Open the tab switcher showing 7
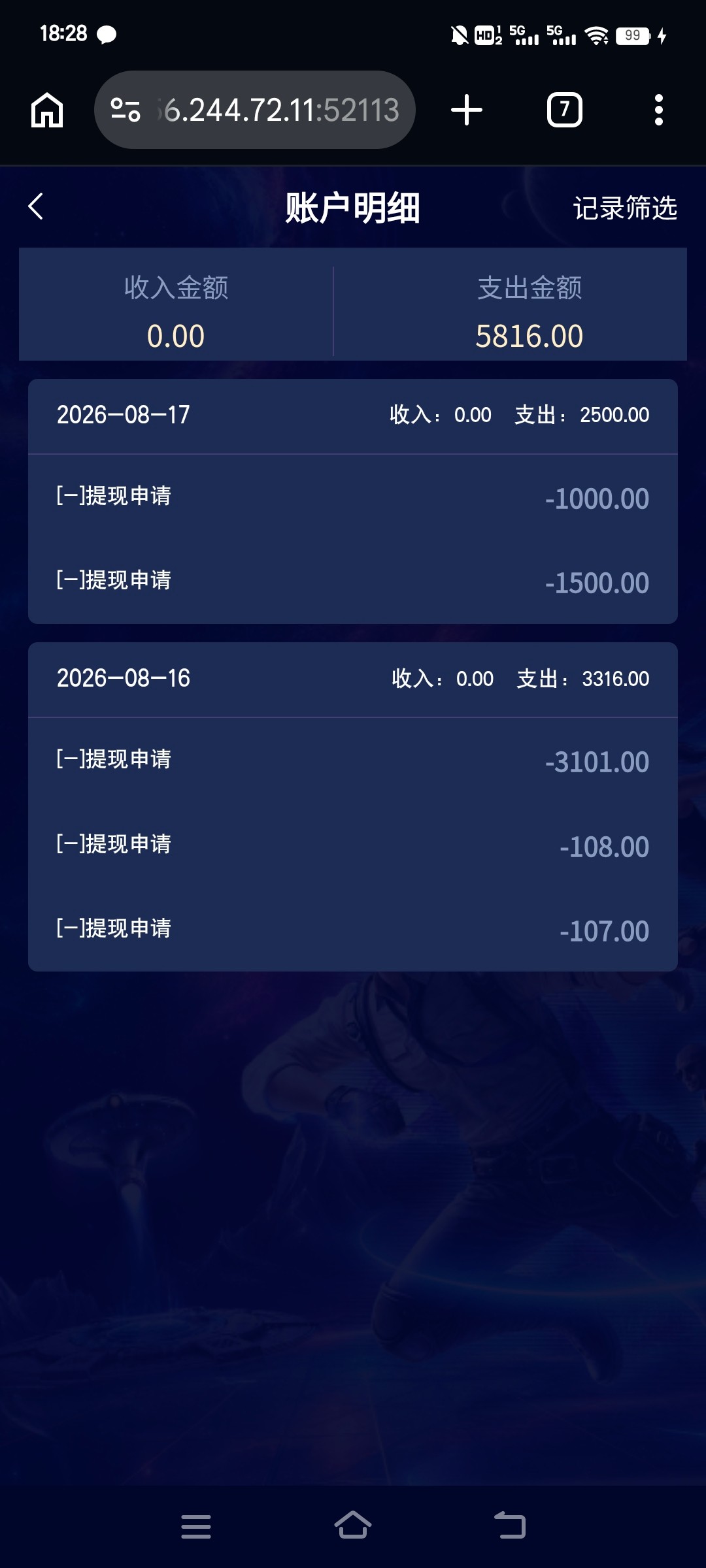This screenshot has width=706, height=1568. [565, 110]
